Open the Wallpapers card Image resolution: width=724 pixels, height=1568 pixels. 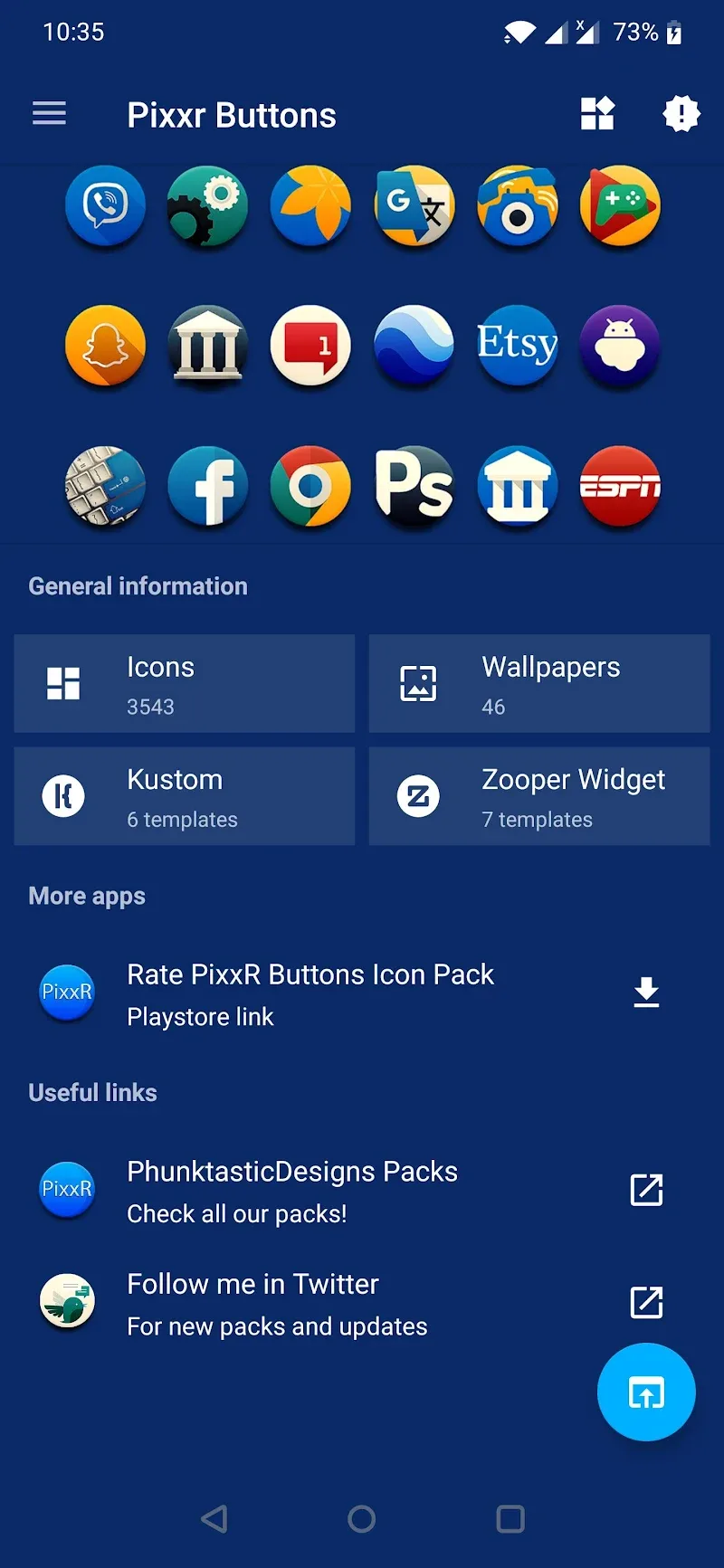click(x=539, y=684)
